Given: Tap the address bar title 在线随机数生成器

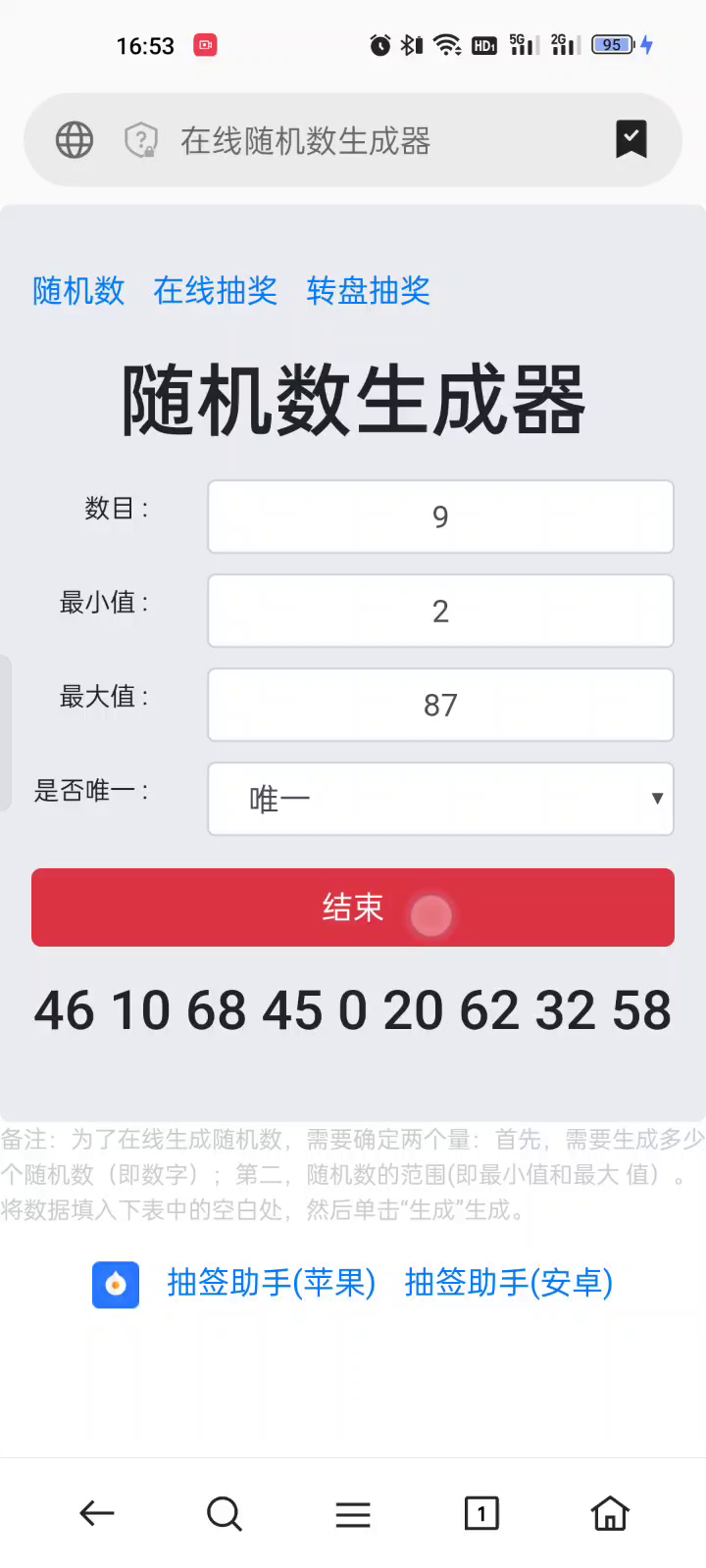Looking at the screenshot, I should [305, 141].
